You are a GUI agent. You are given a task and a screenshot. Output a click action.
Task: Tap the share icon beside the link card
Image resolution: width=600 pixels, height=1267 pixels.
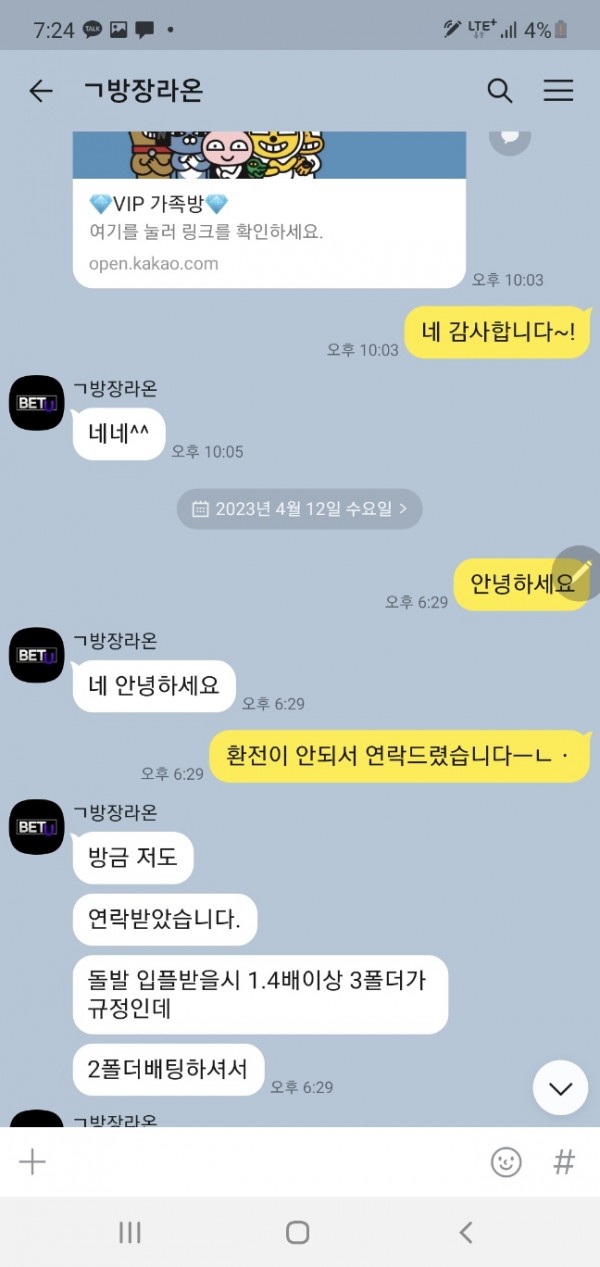[510, 137]
